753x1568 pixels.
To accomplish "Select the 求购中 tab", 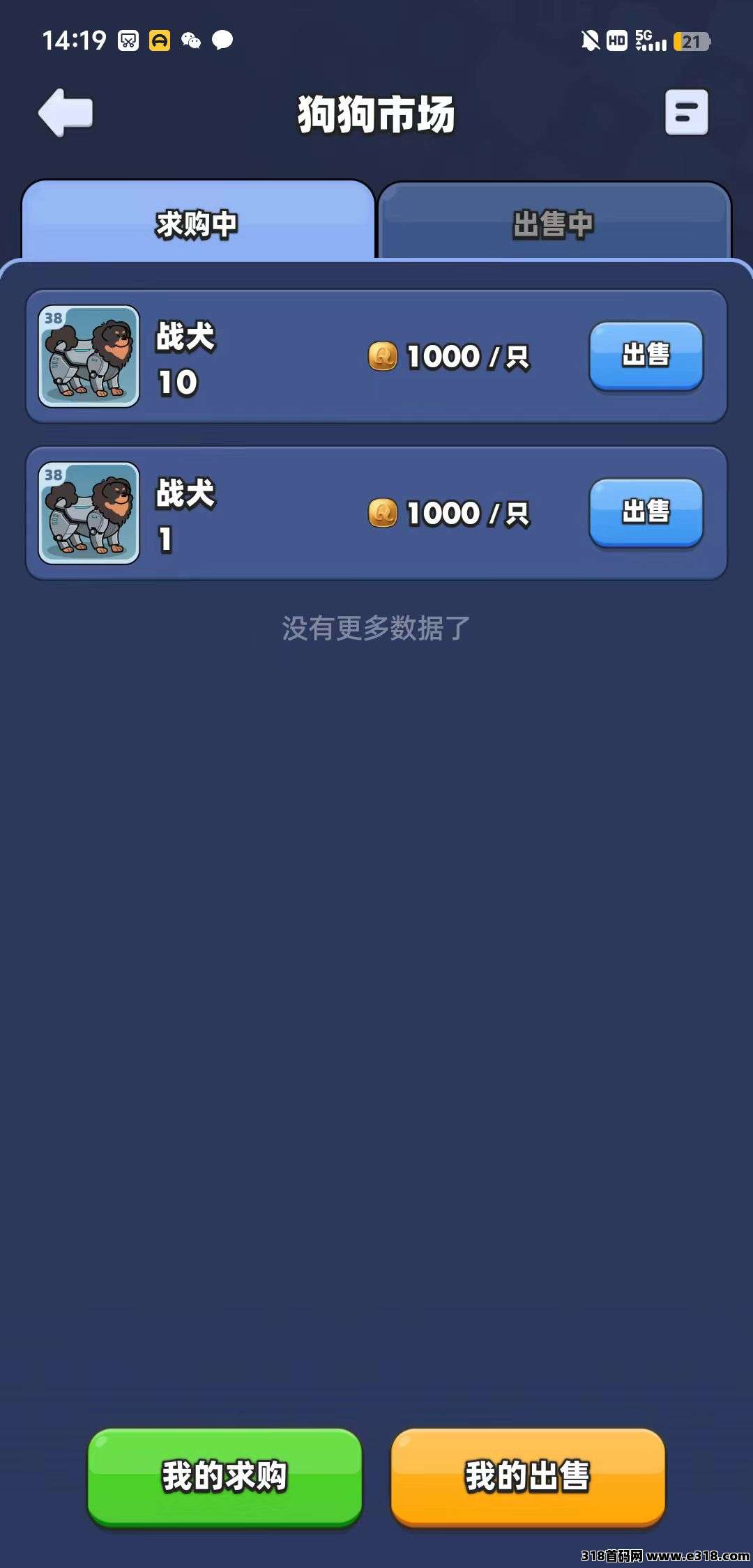I will point(198,224).
